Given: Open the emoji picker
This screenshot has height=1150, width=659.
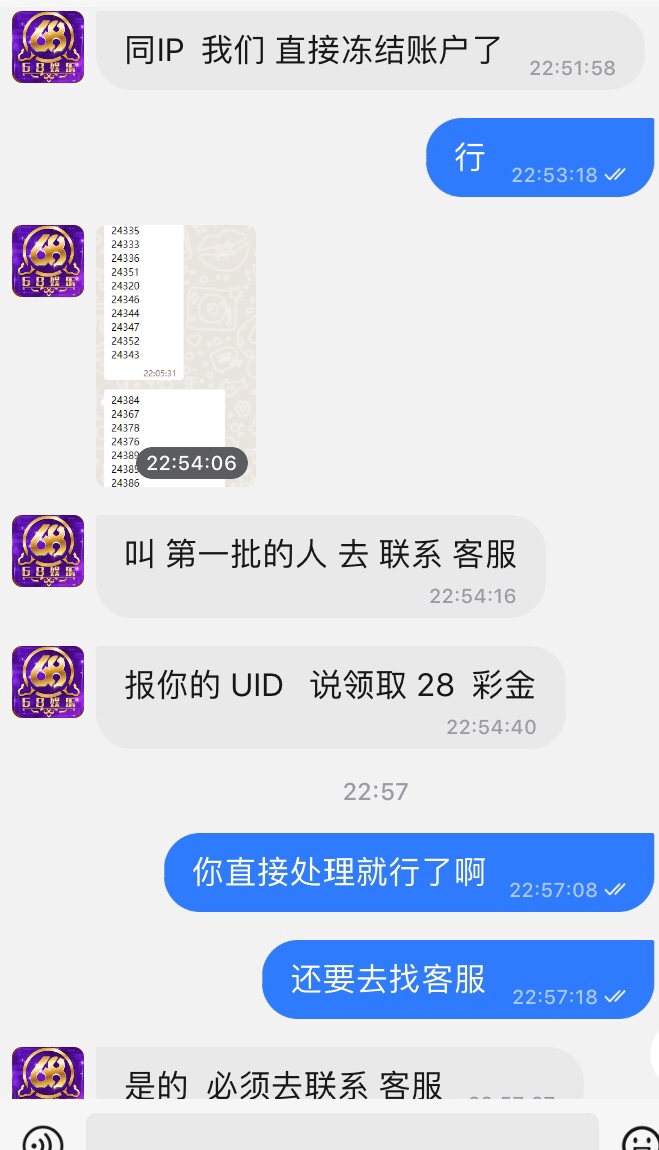Looking at the screenshot, I should (638, 1138).
